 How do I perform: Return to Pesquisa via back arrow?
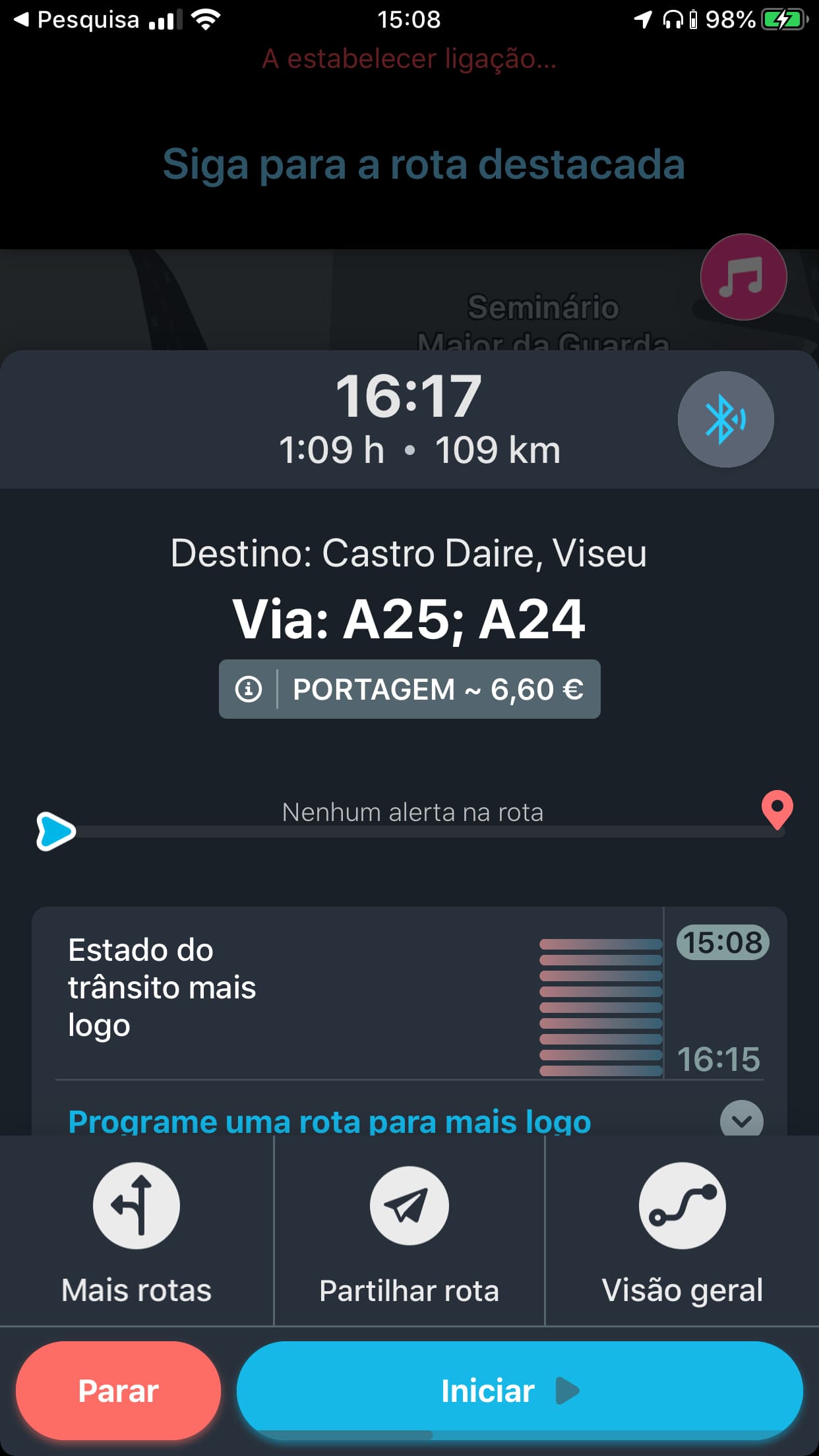click(76, 20)
